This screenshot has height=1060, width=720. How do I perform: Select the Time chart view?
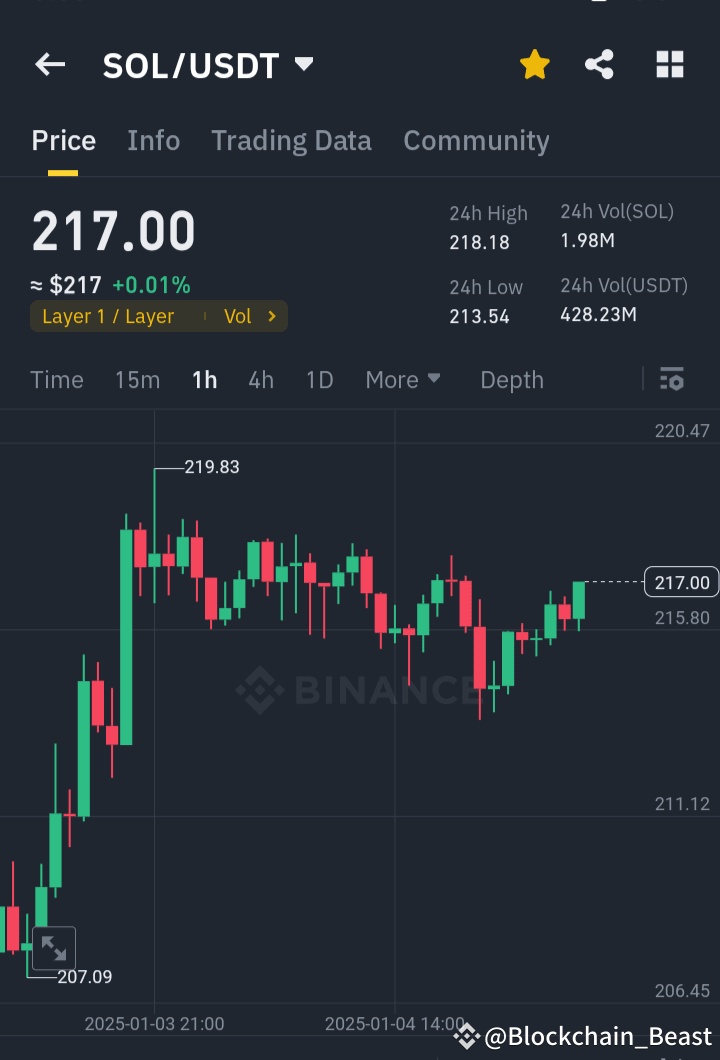(x=57, y=380)
